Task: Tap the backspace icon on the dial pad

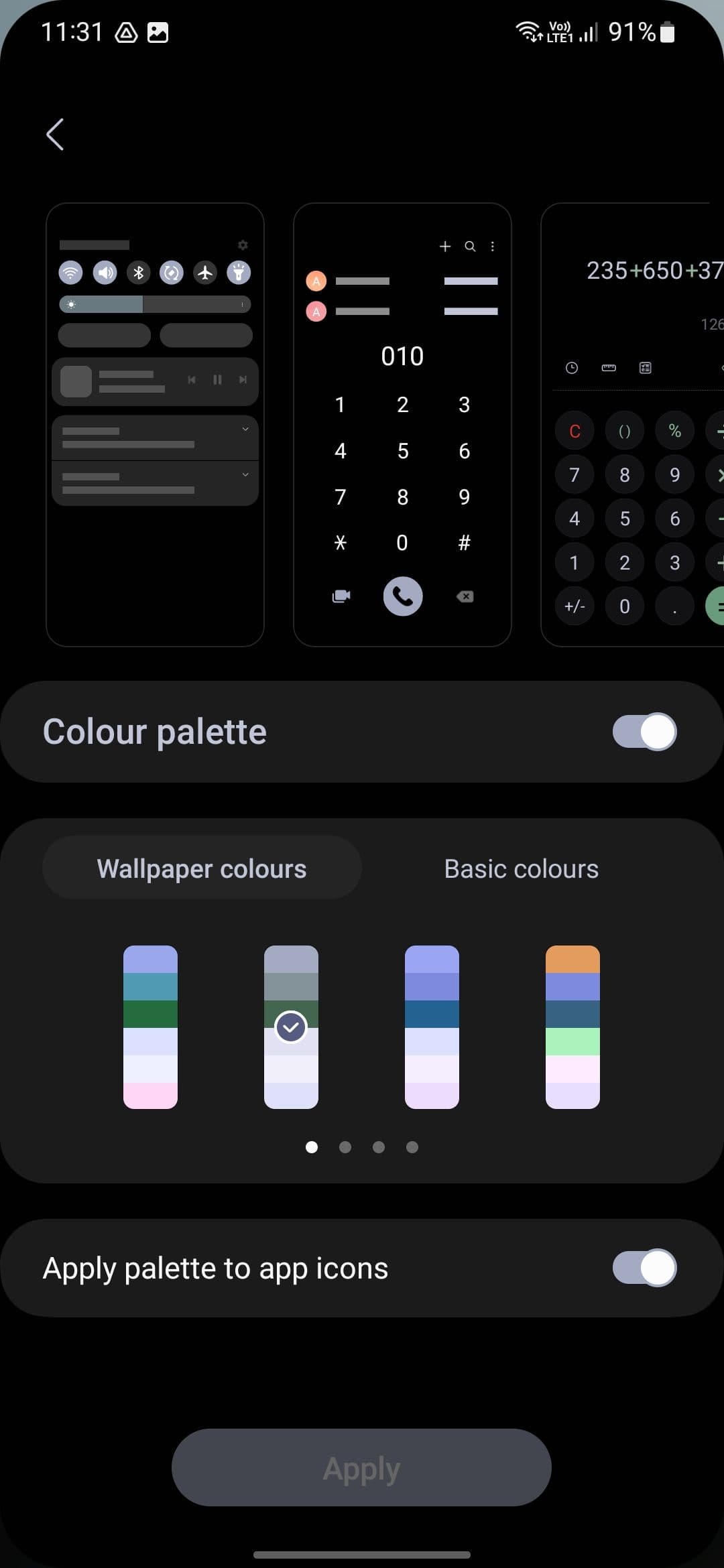Action: (465, 595)
